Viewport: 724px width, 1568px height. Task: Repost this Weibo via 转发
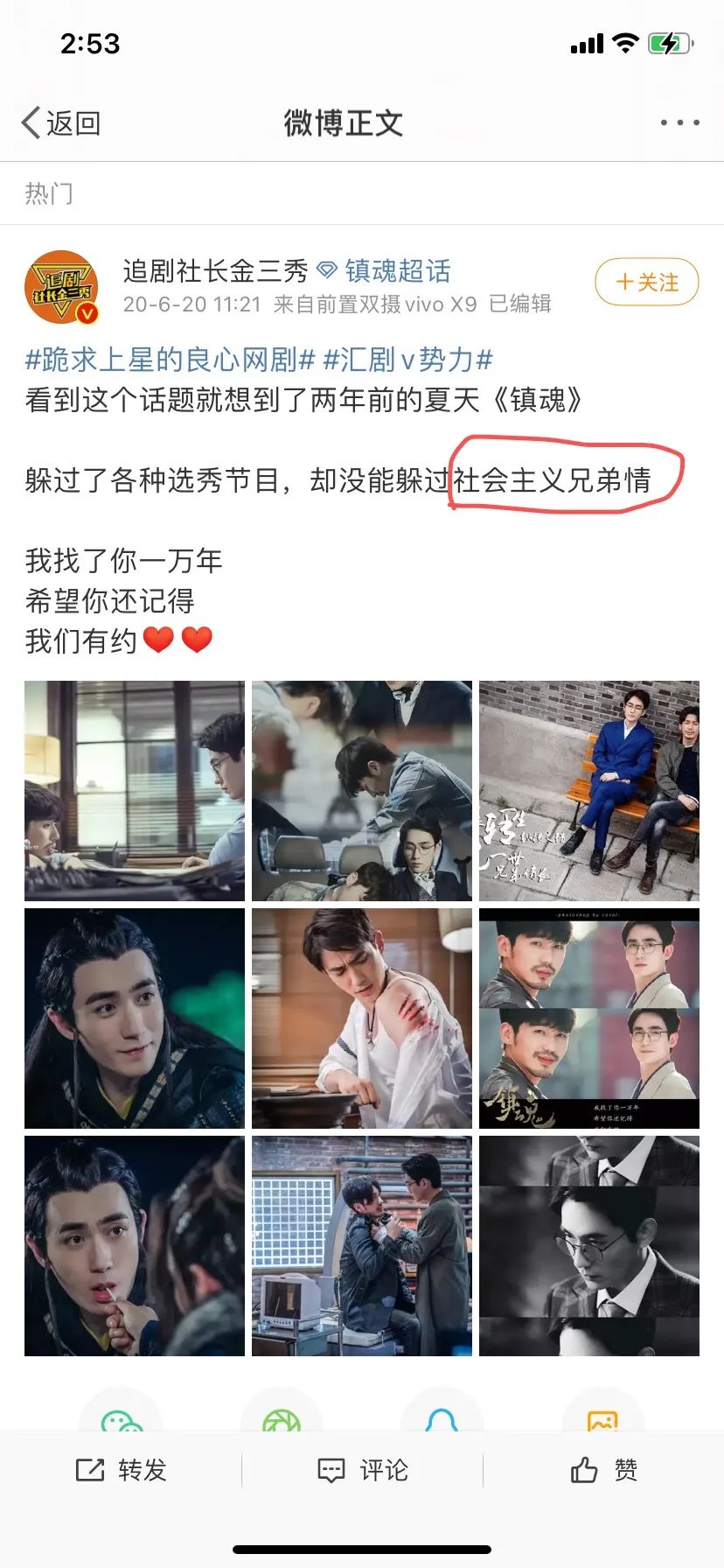121,1470
